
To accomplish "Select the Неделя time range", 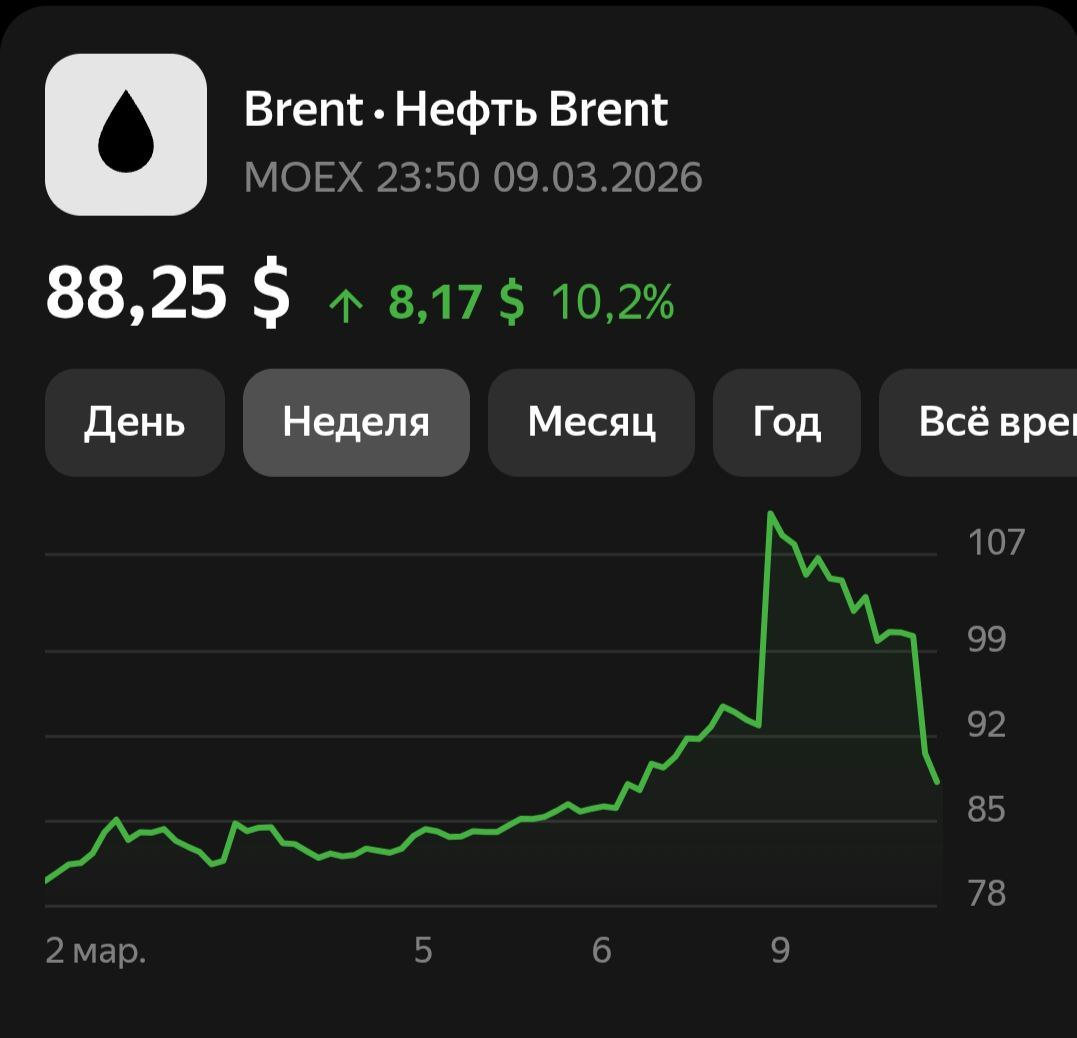I will 356,423.
